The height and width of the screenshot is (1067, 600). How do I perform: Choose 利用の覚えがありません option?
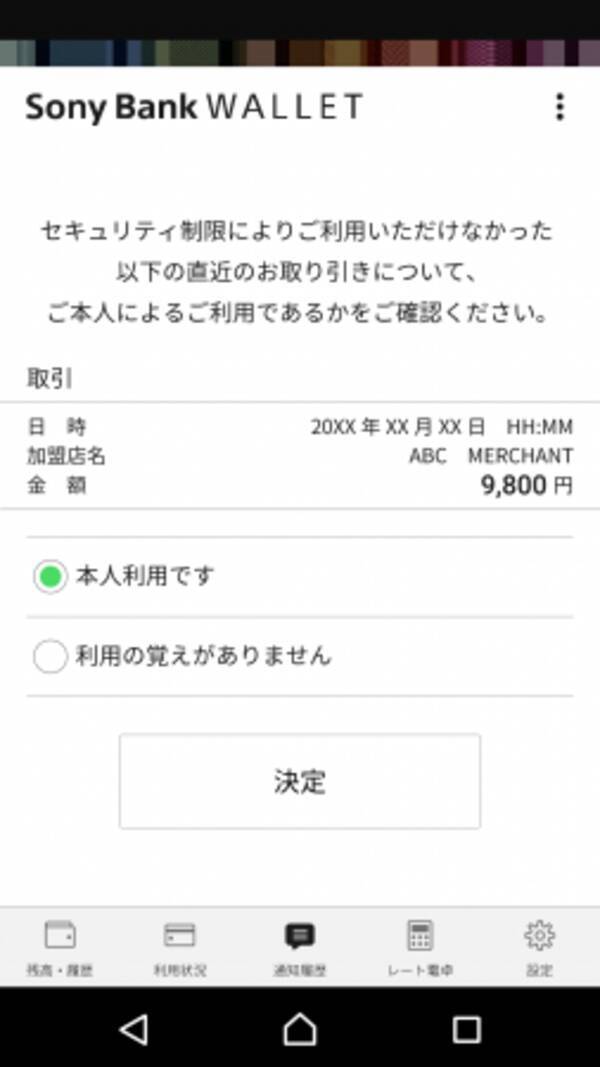[x=50, y=657]
